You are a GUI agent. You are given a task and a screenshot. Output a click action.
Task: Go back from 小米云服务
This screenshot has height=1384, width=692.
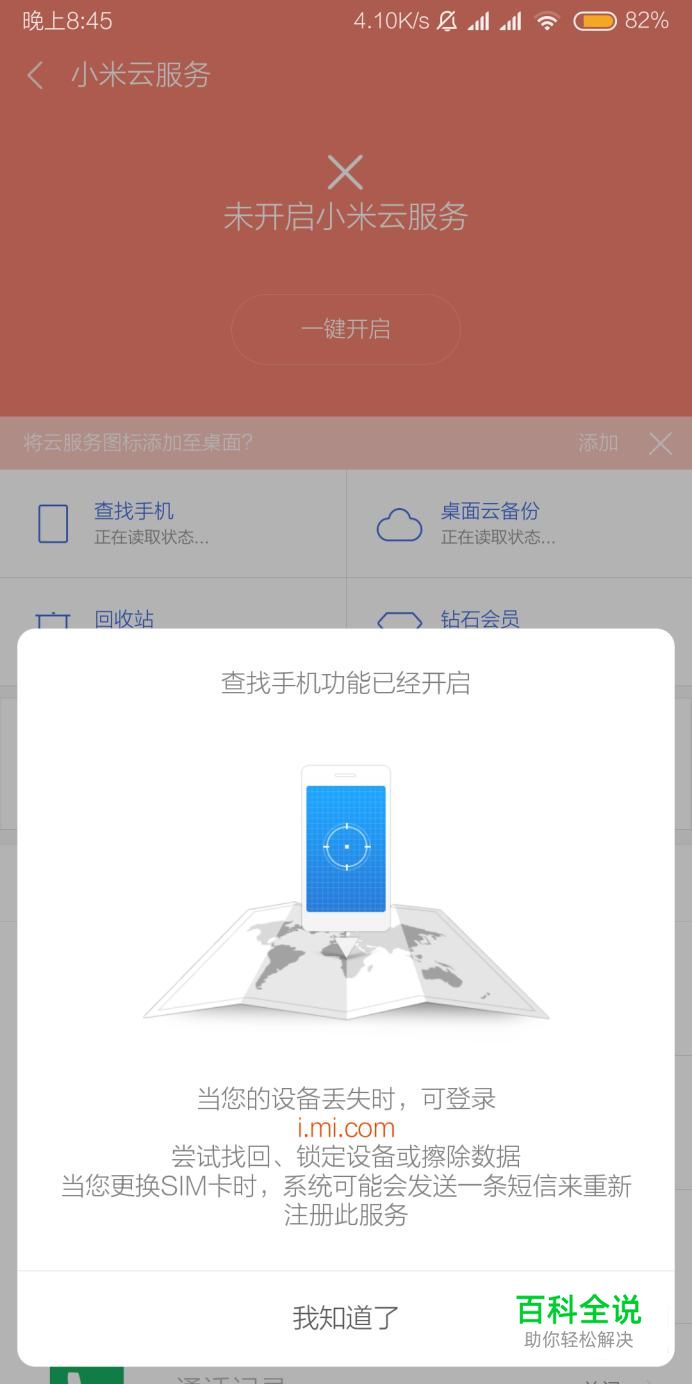point(36,75)
